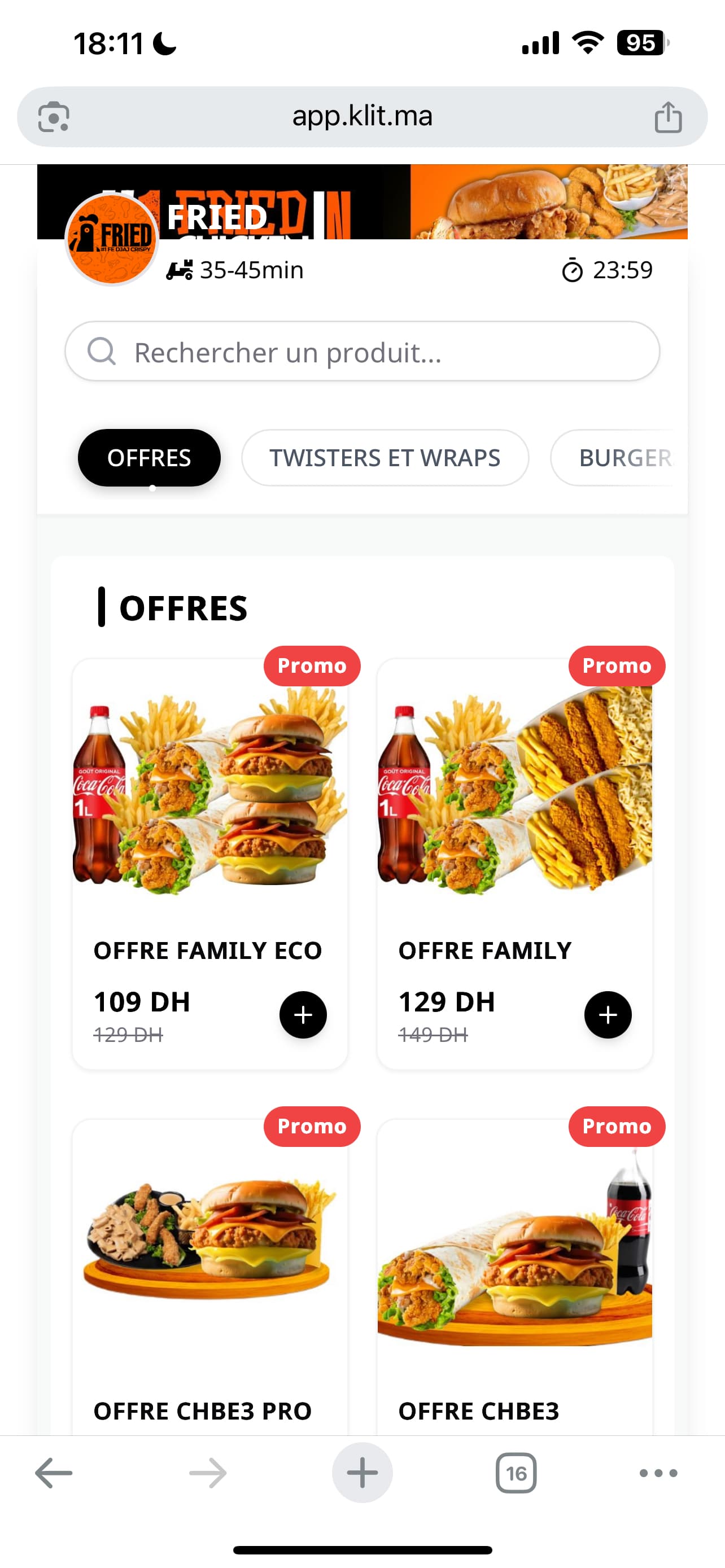
Task: Add OFFRE FAMILY ECO to cart
Action: (303, 1015)
